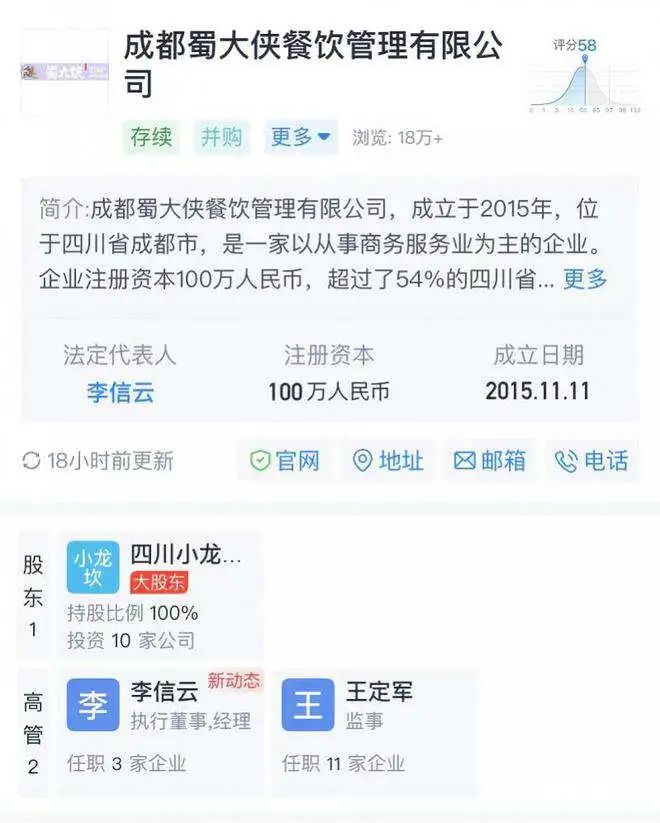Call the company via 电话
This screenshot has height=823, width=660.
tap(592, 461)
